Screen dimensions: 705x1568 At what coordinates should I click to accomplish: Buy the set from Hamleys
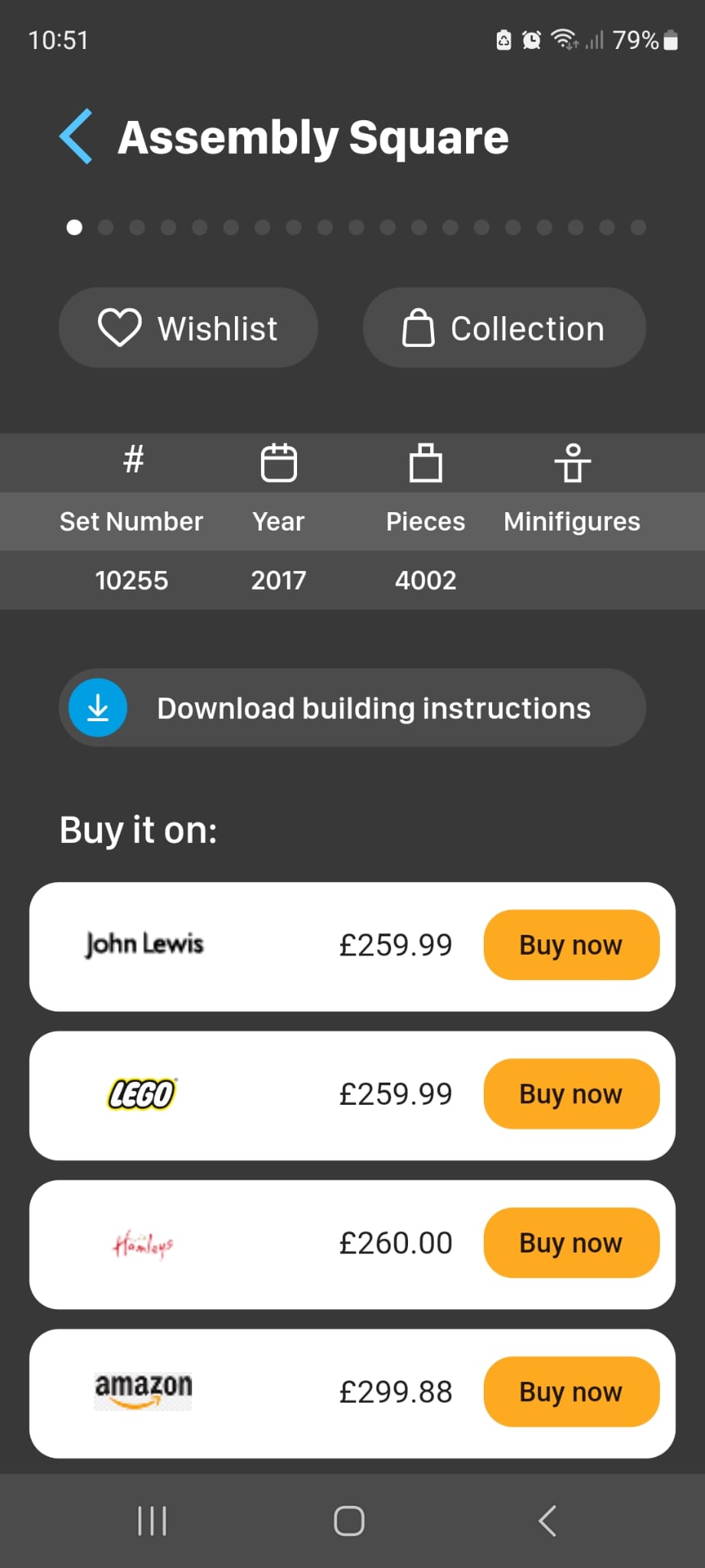point(570,1243)
